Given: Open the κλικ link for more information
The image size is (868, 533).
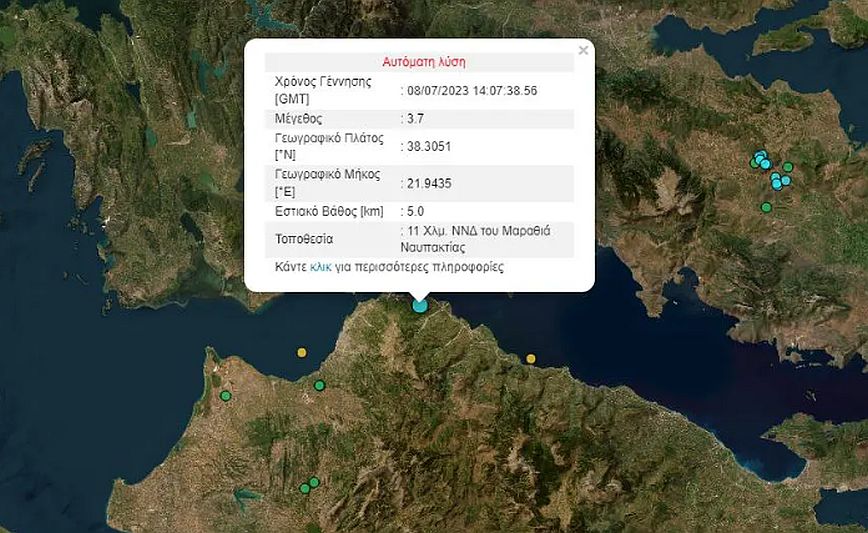Looking at the screenshot, I should click(x=320, y=268).
